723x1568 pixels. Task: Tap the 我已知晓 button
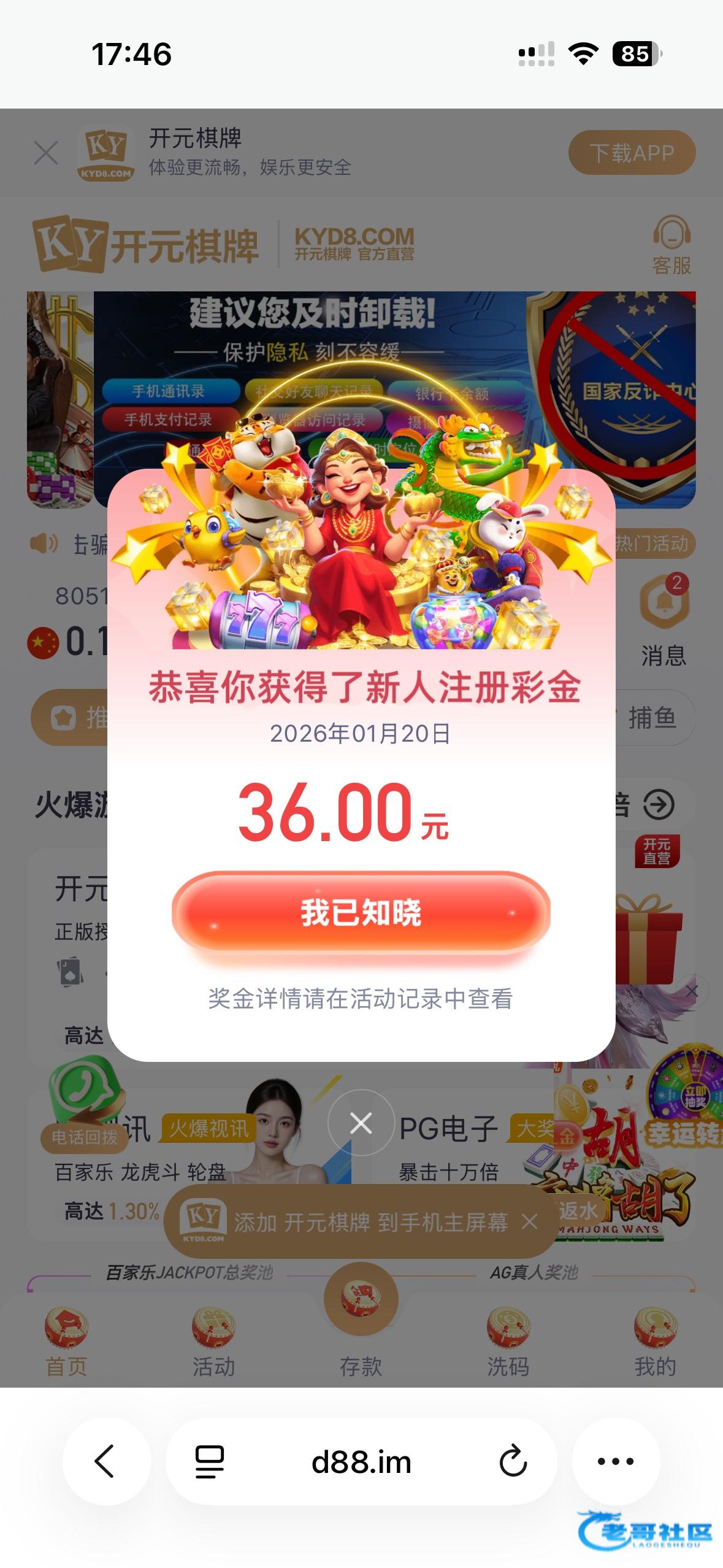[x=361, y=913]
